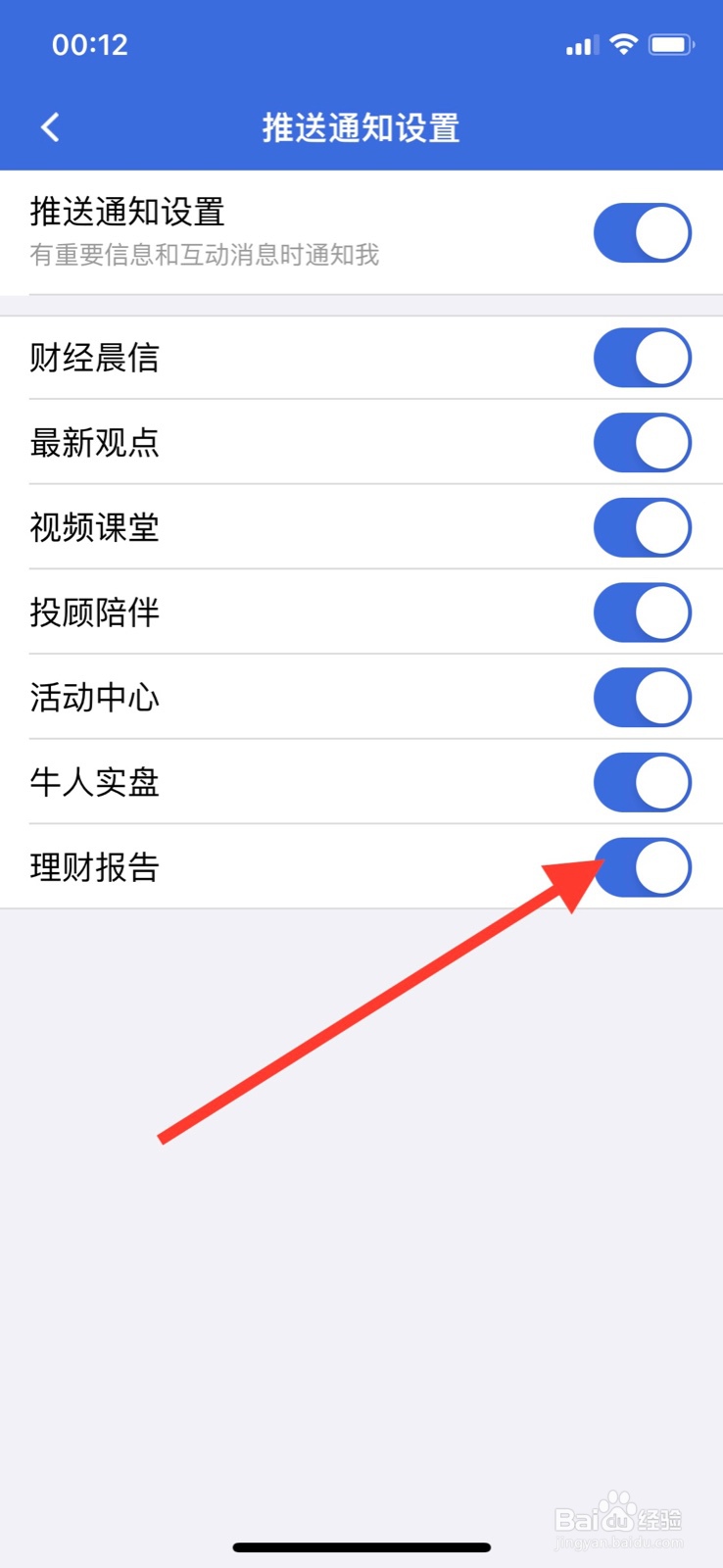Tap the clock showing 00:12

(90, 44)
